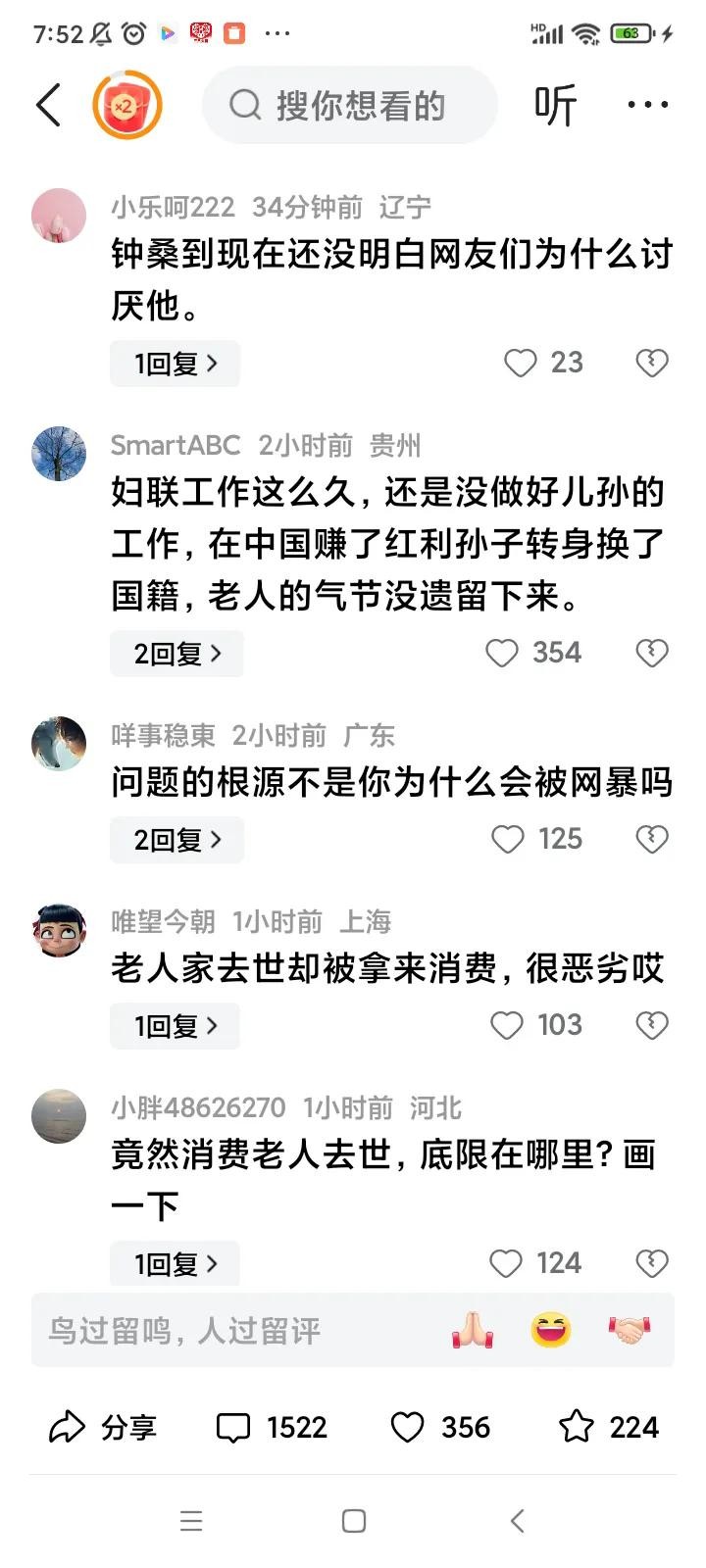Expand the 1回复 under 唯望今朝's comment
The image size is (706, 1568).
coord(175,1026)
